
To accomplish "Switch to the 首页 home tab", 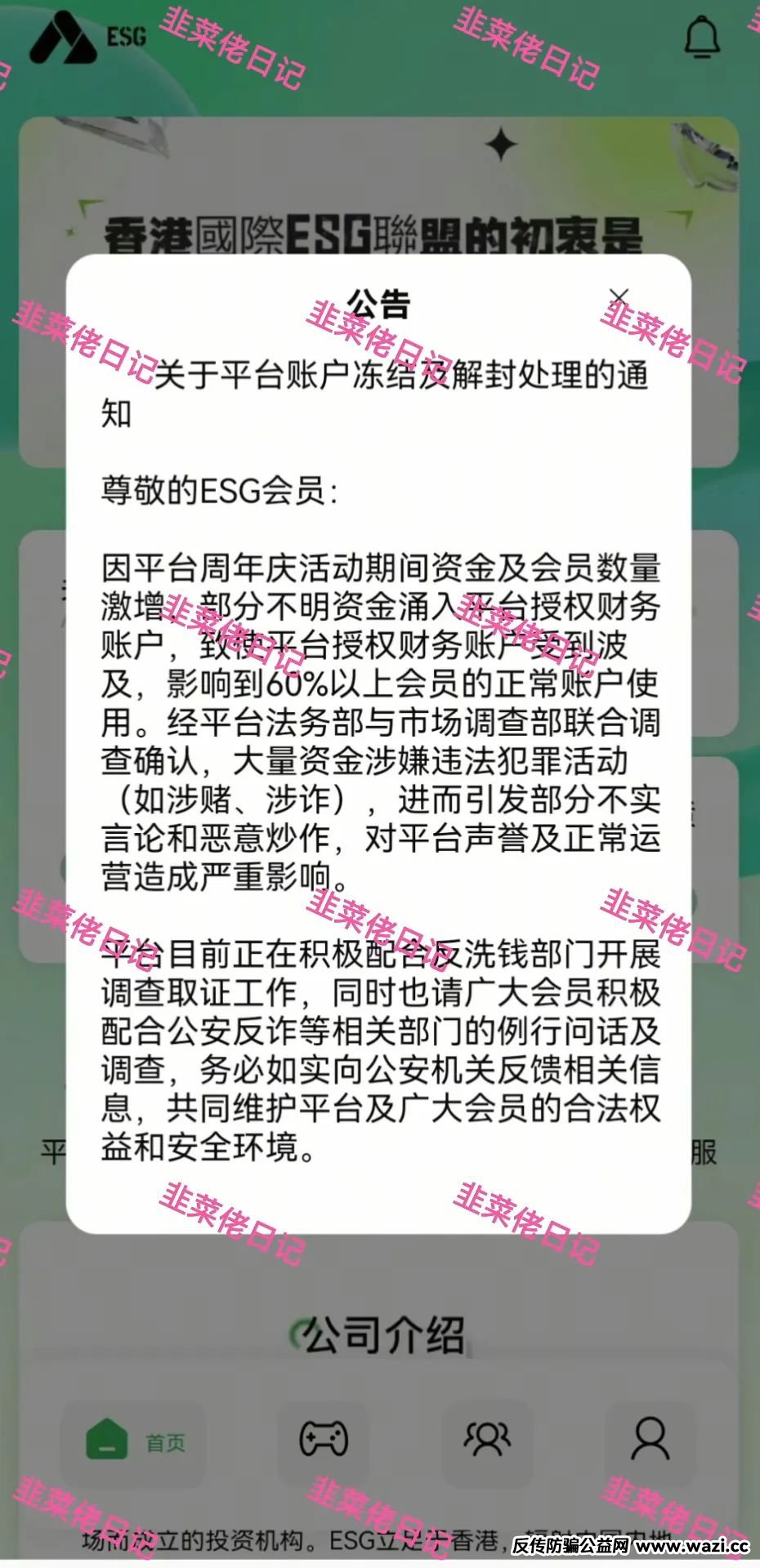I will coord(135,1441).
